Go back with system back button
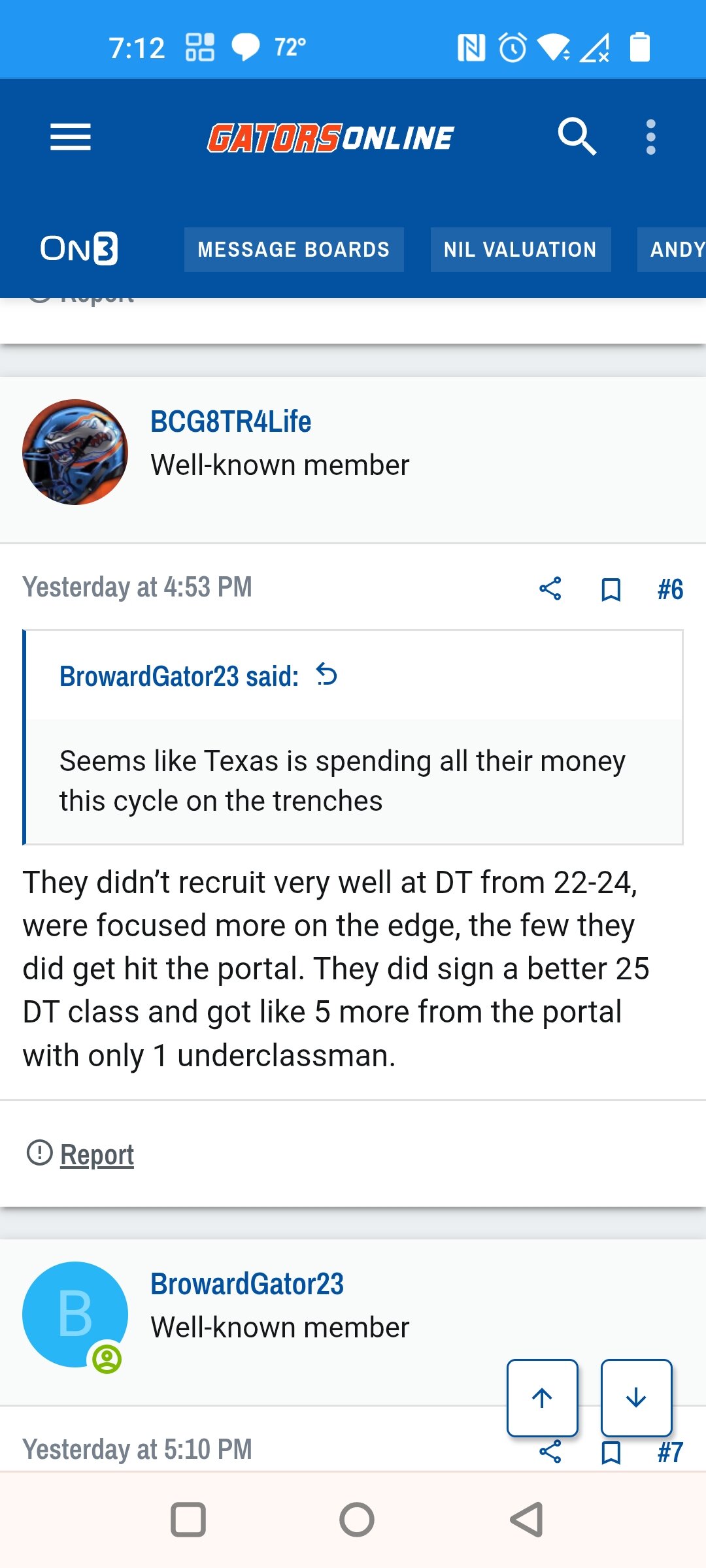 527,1520
